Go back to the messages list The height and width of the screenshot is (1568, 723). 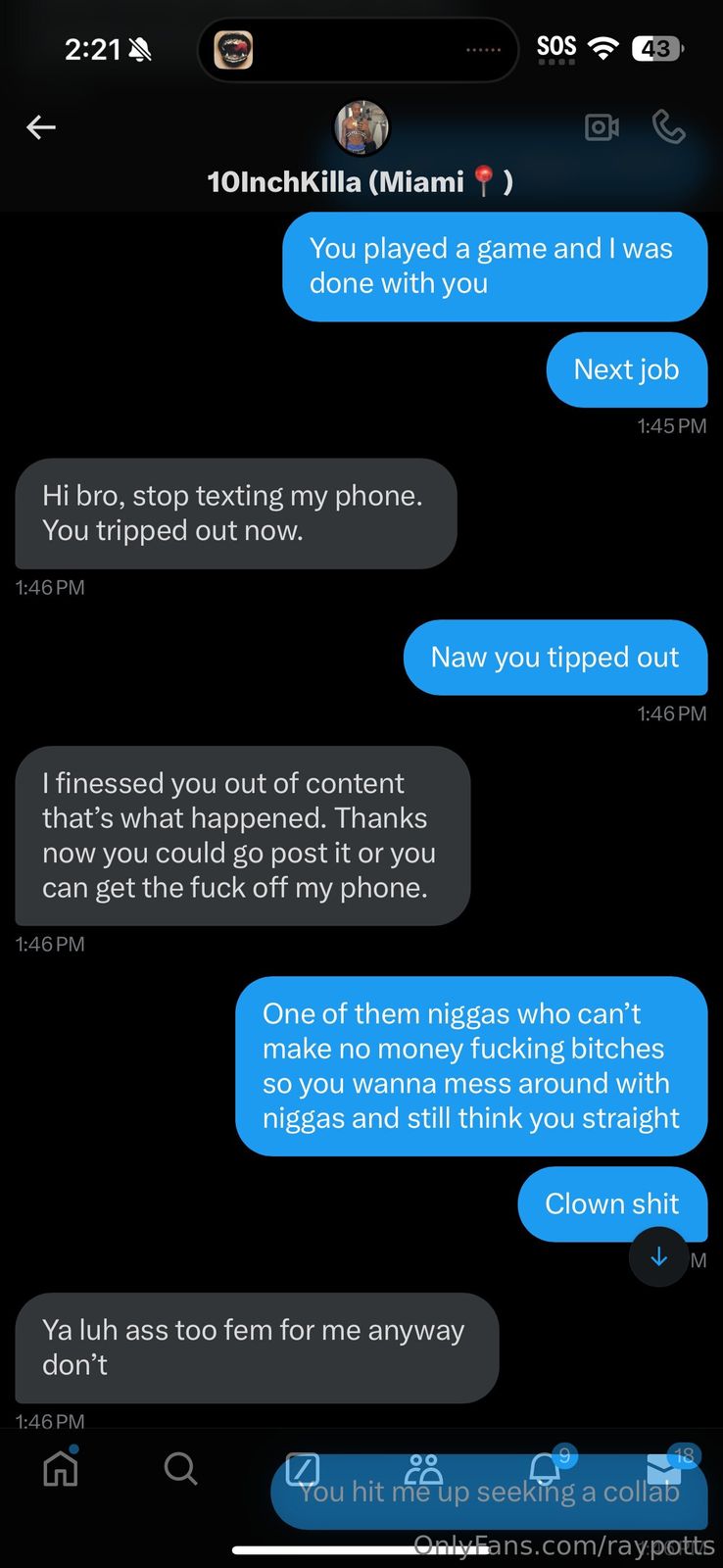(x=41, y=127)
